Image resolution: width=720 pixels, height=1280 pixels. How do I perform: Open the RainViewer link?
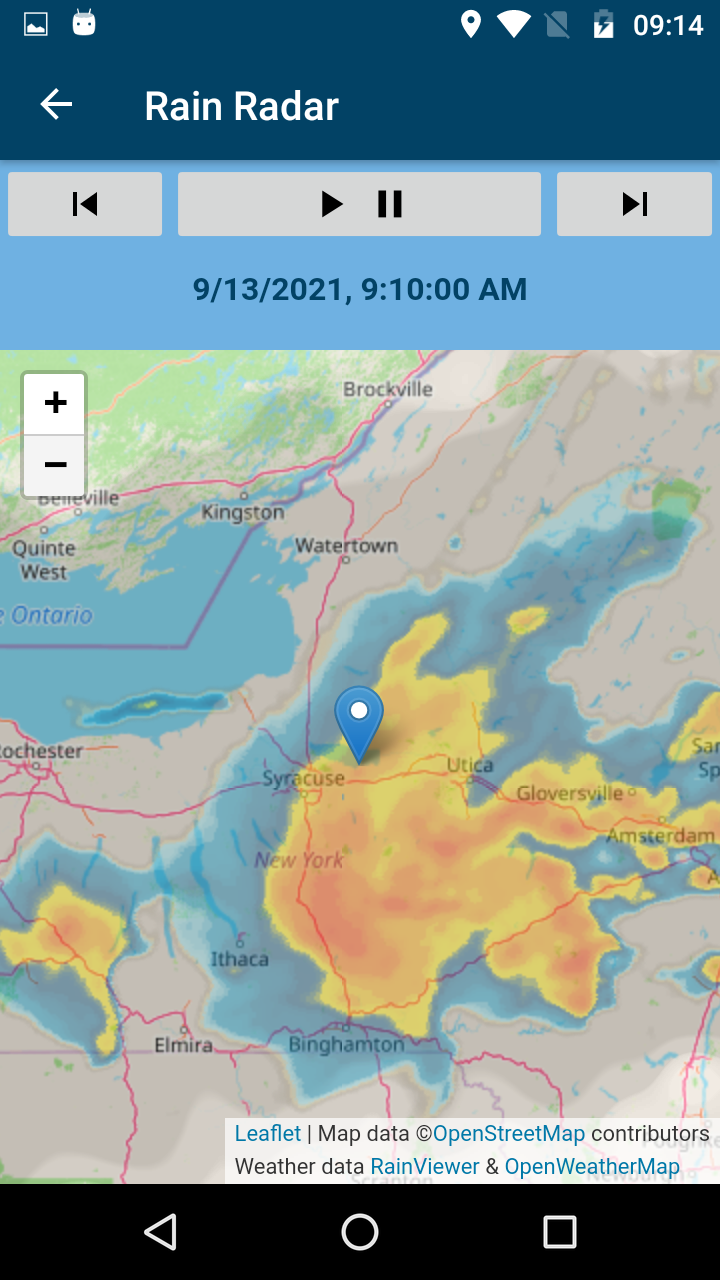pyautogui.click(x=425, y=1166)
